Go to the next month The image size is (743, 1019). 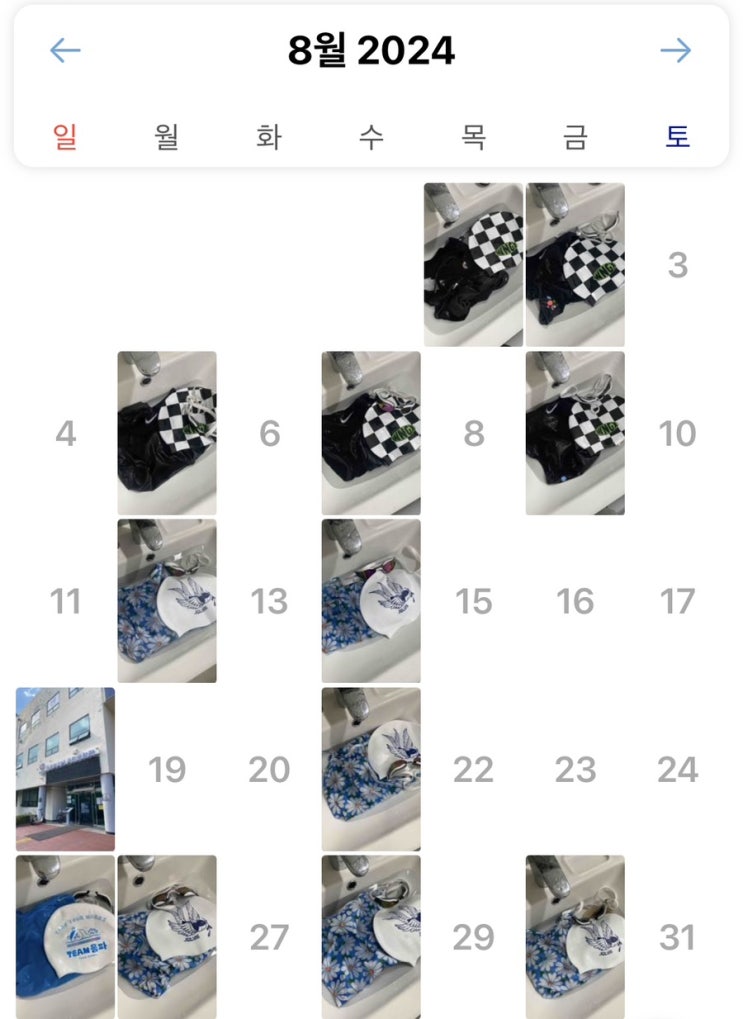[x=676, y=51]
